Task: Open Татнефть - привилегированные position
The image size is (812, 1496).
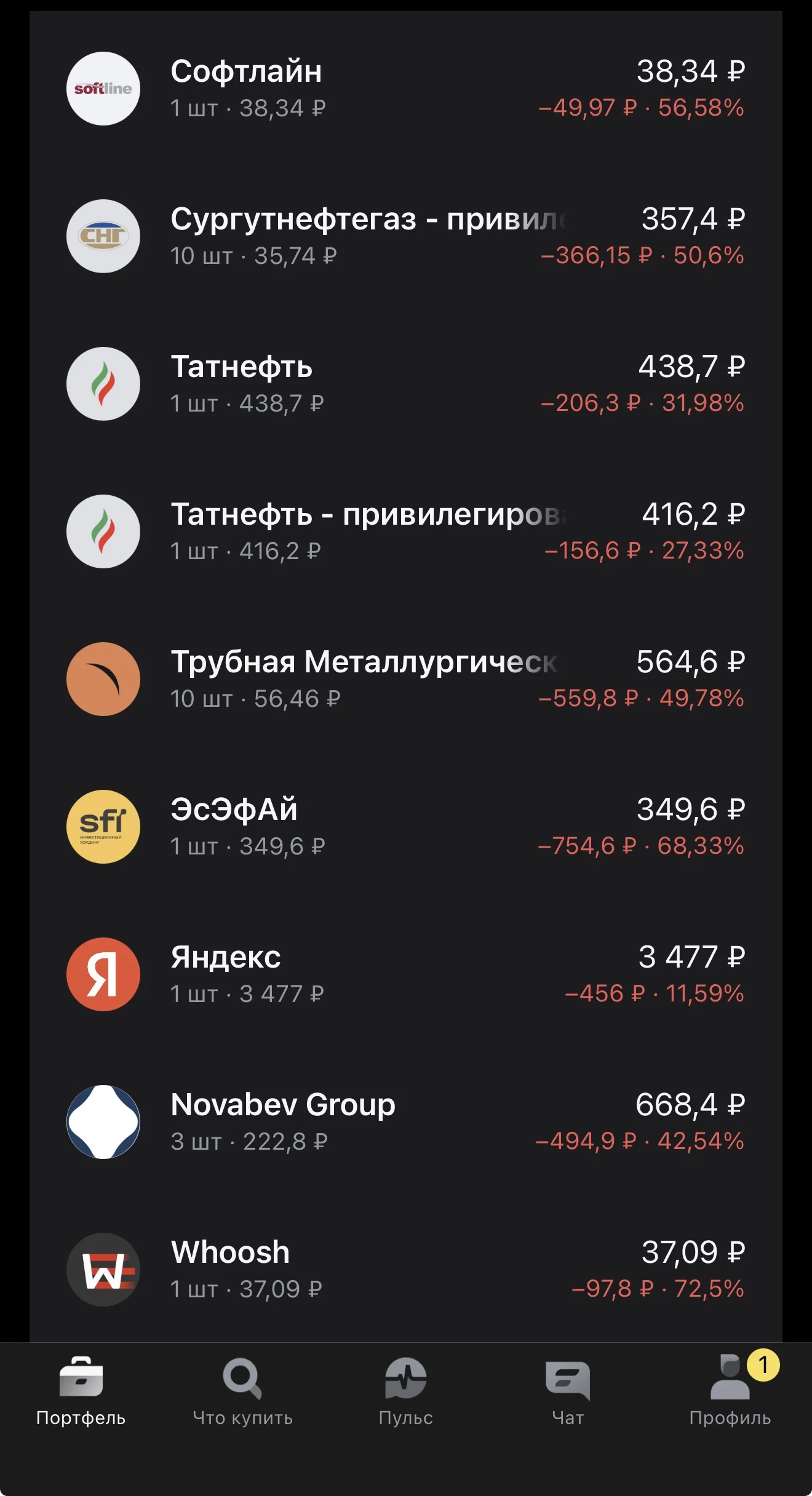Action: pos(406,531)
